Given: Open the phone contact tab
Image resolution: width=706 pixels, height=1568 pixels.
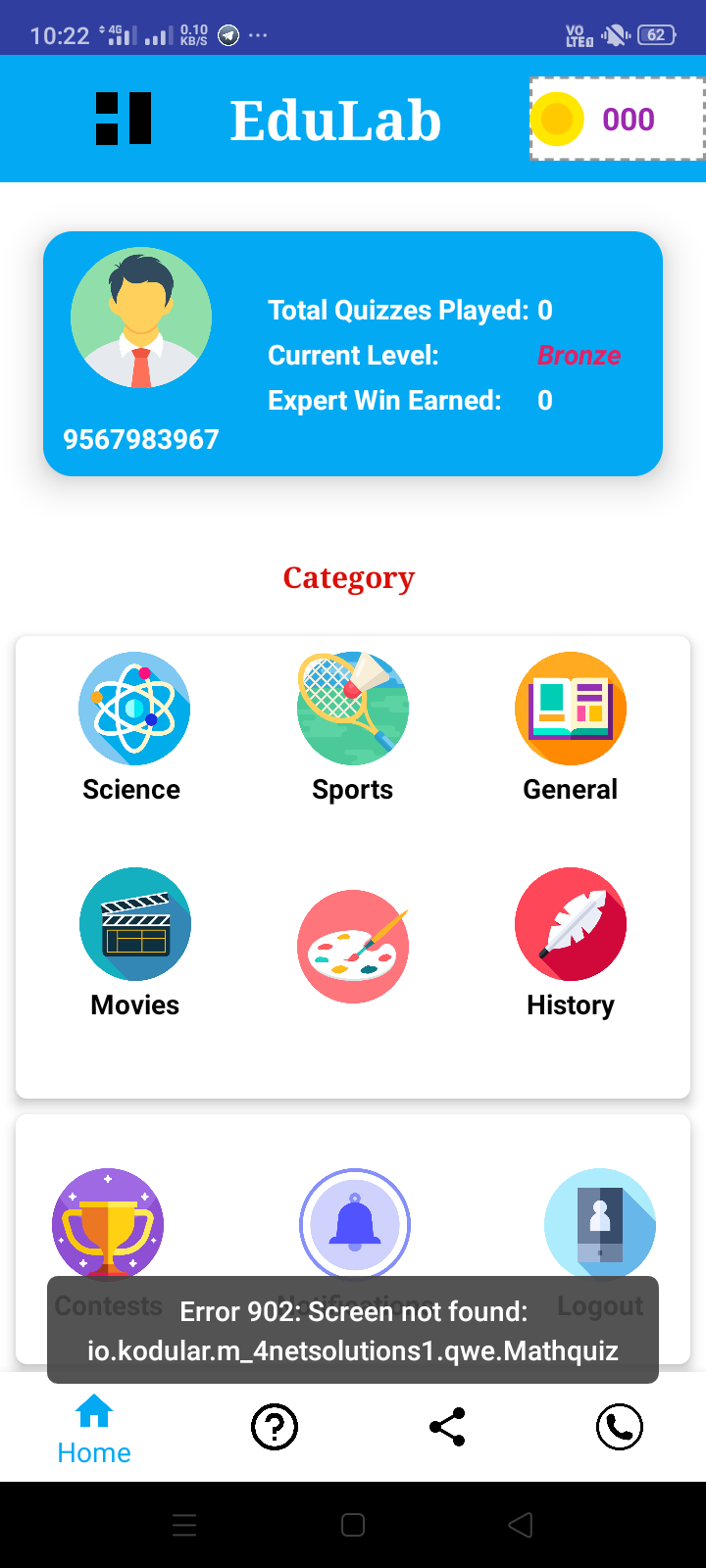Looking at the screenshot, I should (x=620, y=1427).
